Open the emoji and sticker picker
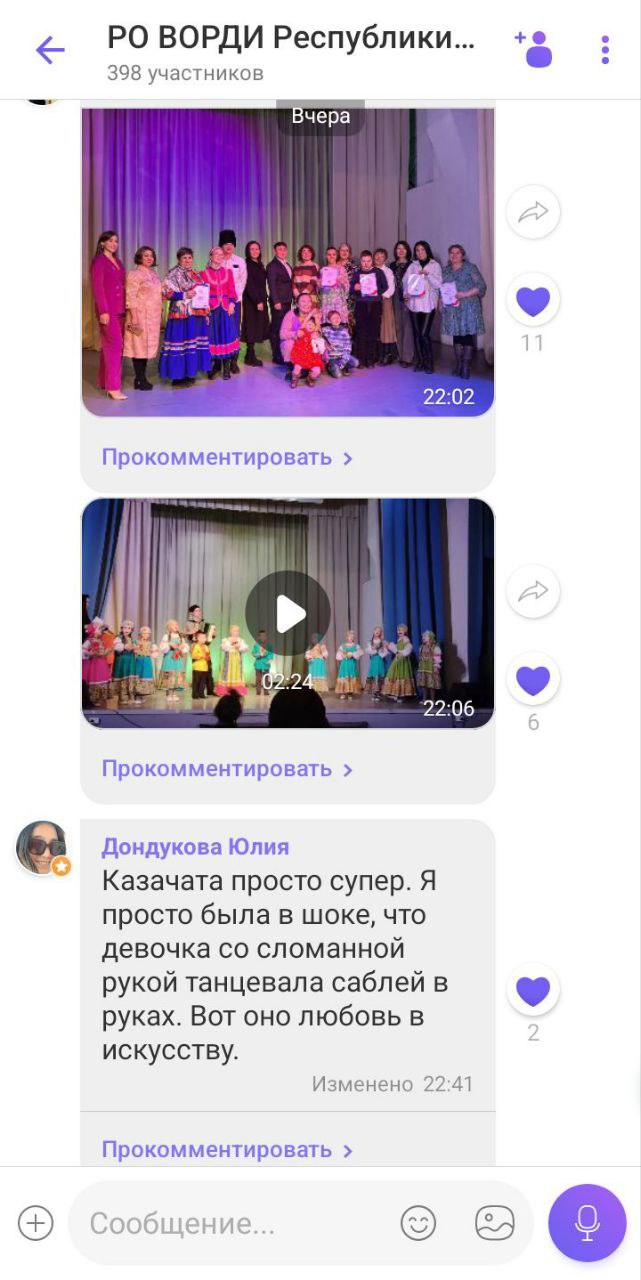641x1280 pixels. coord(419,1223)
